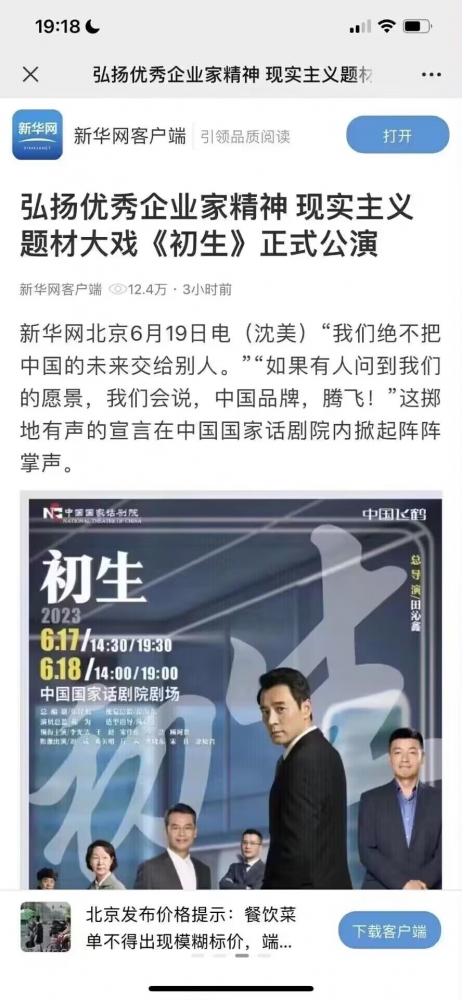Open the three-dot overflow menu

tap(431, 75)
